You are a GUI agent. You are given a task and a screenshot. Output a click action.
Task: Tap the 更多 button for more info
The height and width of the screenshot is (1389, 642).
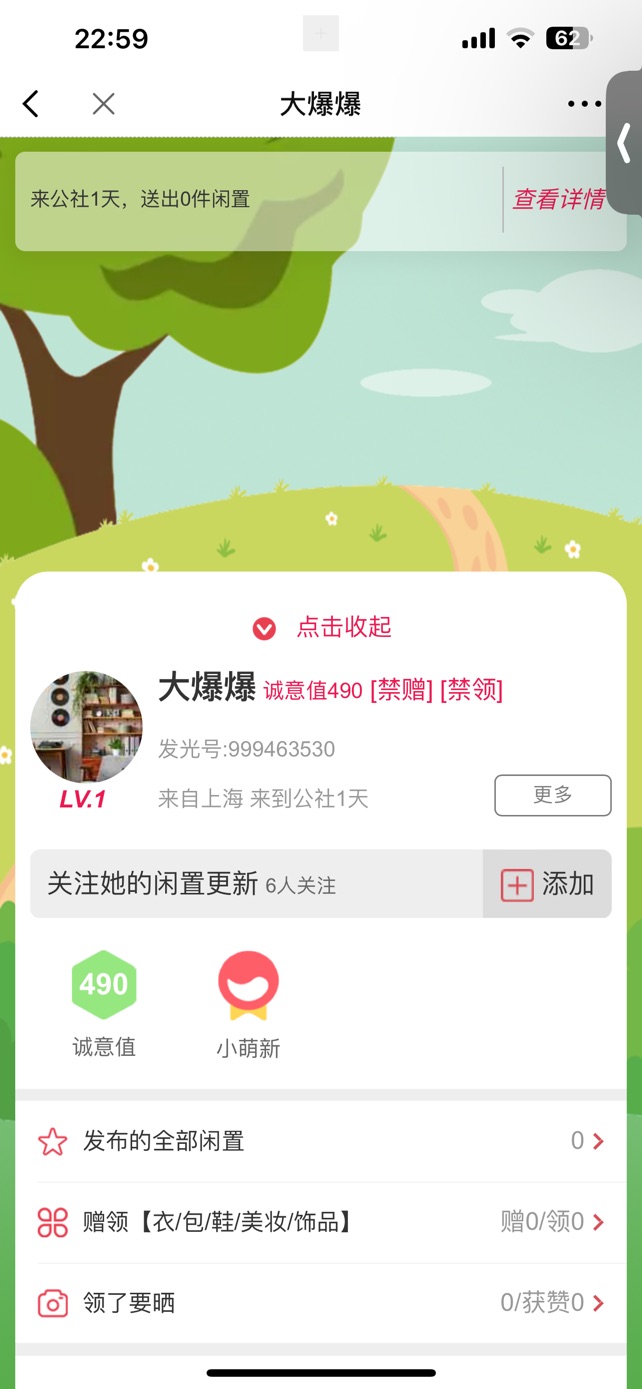coord(552,795)
